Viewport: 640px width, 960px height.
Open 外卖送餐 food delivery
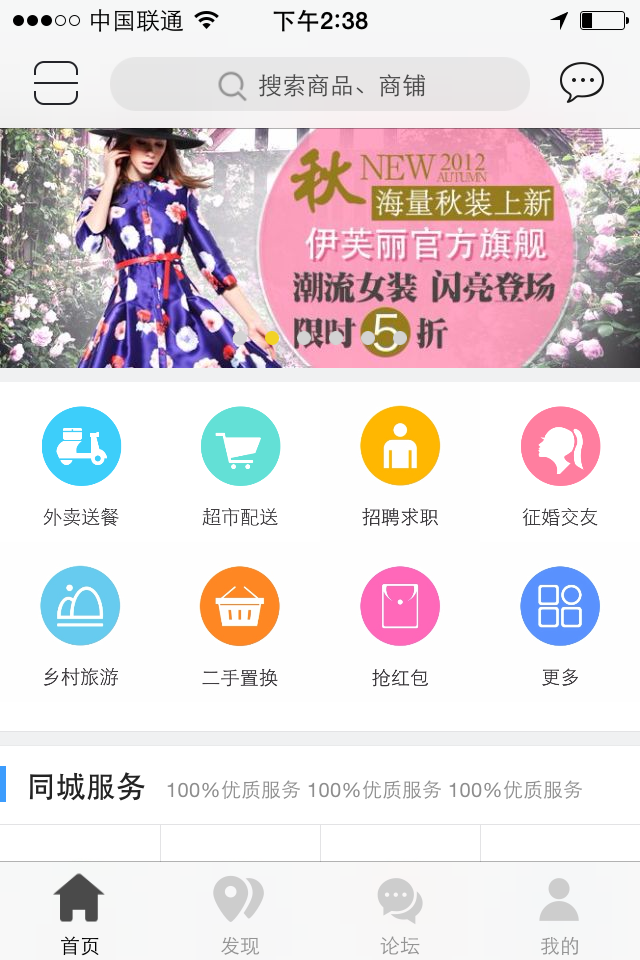click(81, 447)
